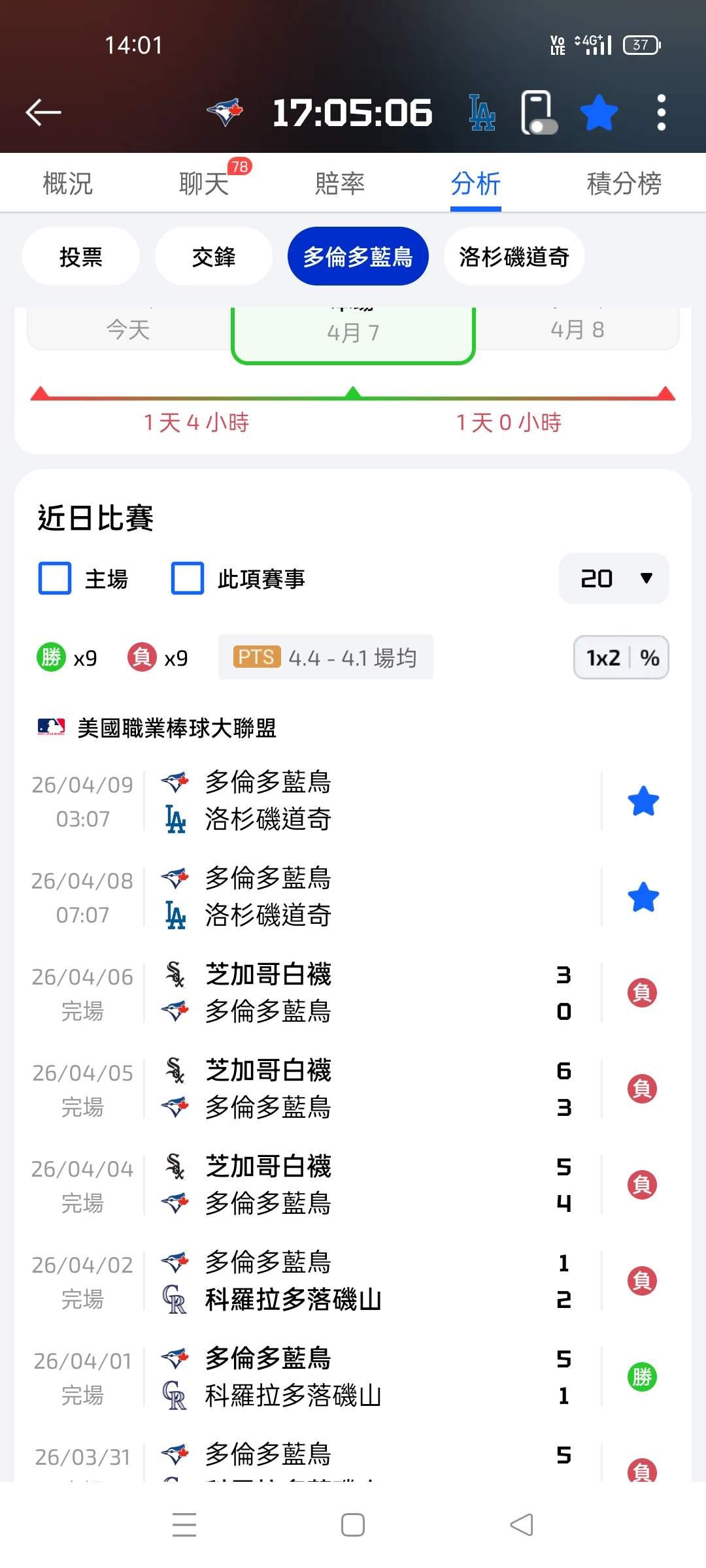This screenshot has width=706, height=1568.
Task: Select the 洛杉磯道奇 chip
Action: pyautogui.click(x=514, y=257)
